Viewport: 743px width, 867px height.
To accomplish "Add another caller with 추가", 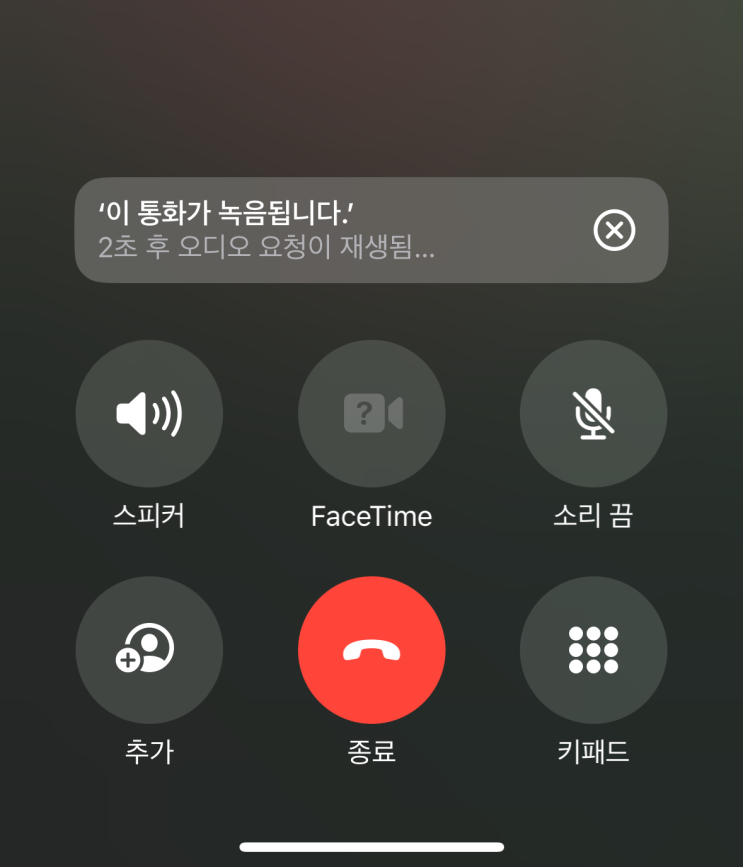I will (x=149, y=650).
